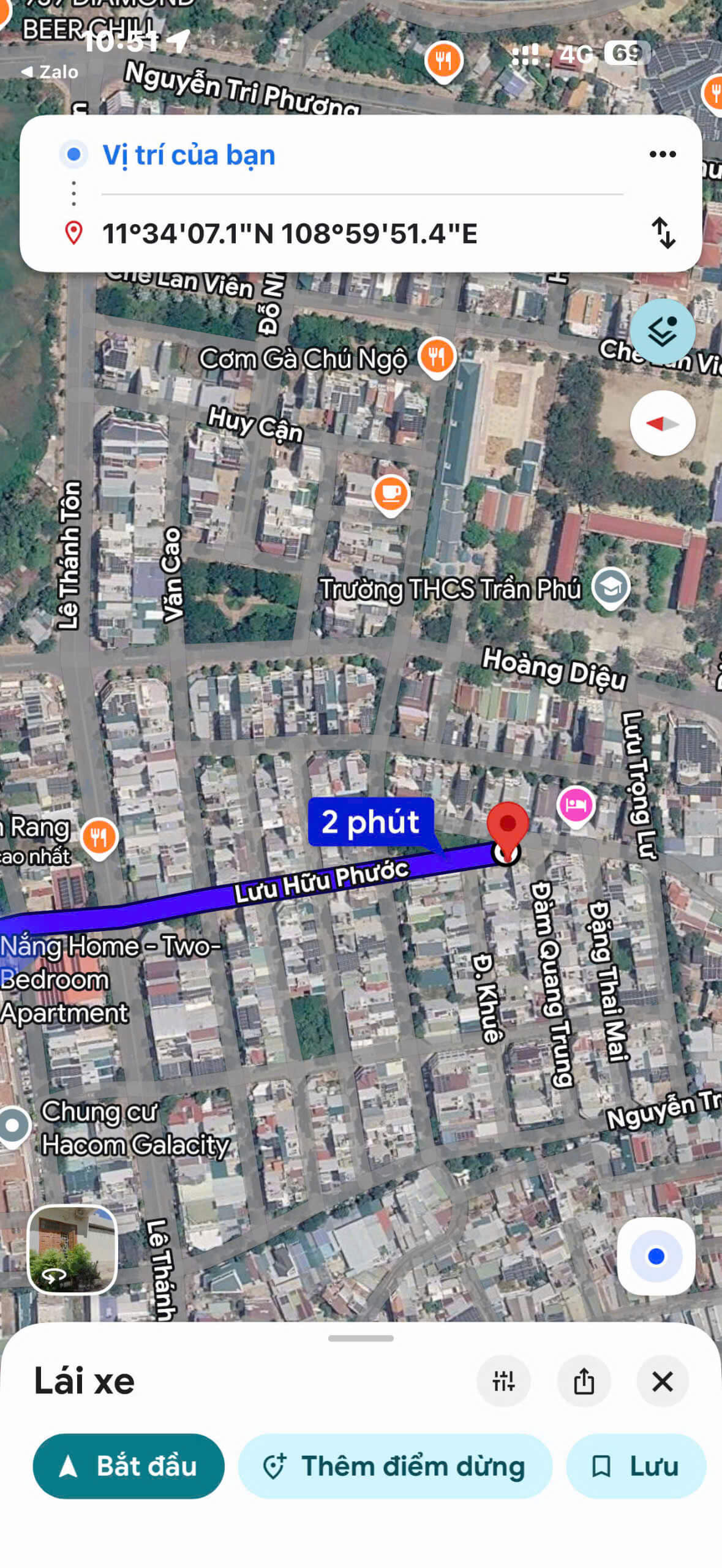
Task: Return to Zalo via back link
Action: 49,72
